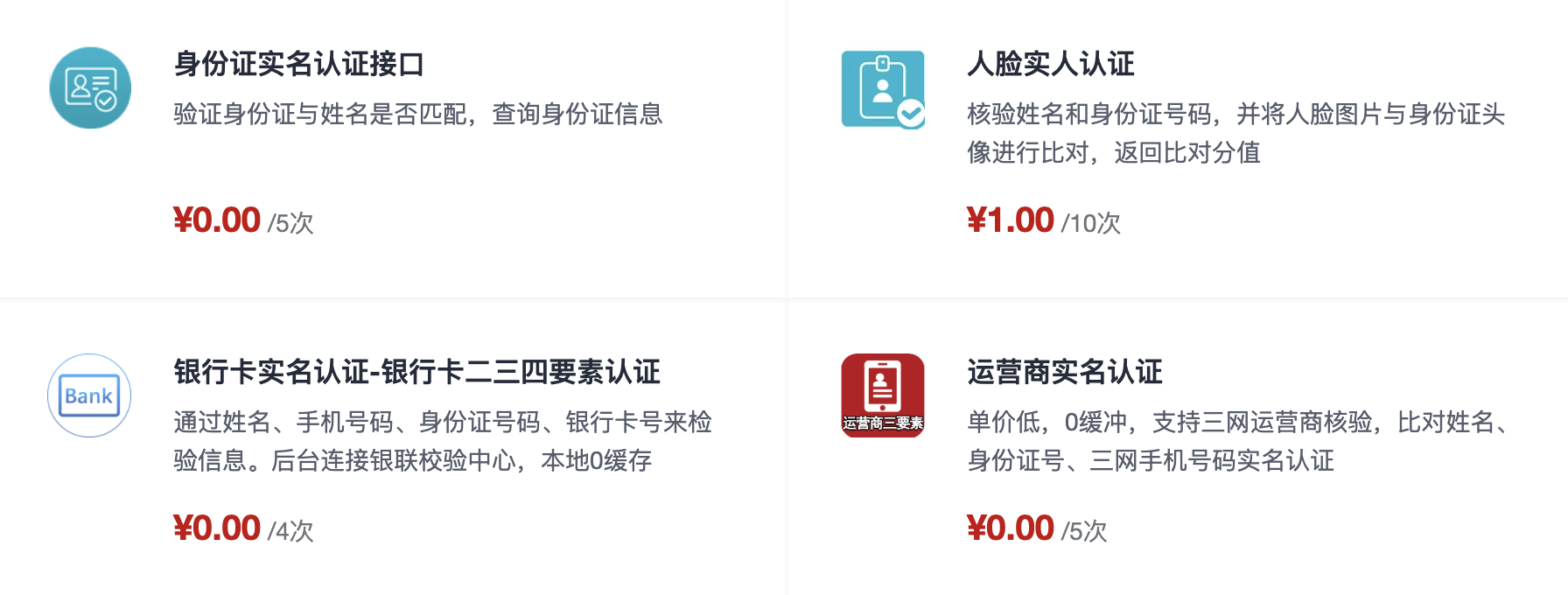Open the 运营商实名认证 card

coord(1064,372)
